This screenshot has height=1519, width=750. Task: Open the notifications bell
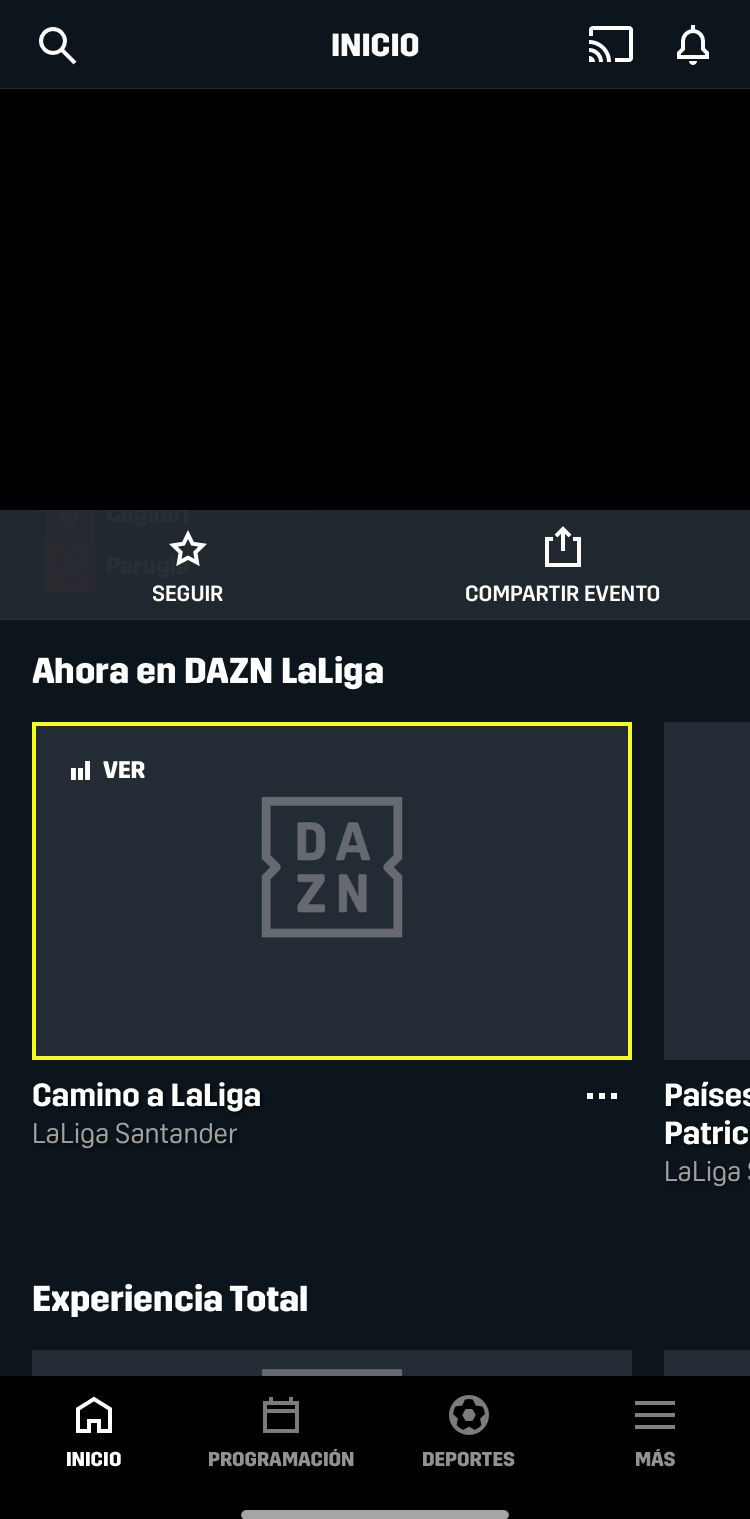692,46
